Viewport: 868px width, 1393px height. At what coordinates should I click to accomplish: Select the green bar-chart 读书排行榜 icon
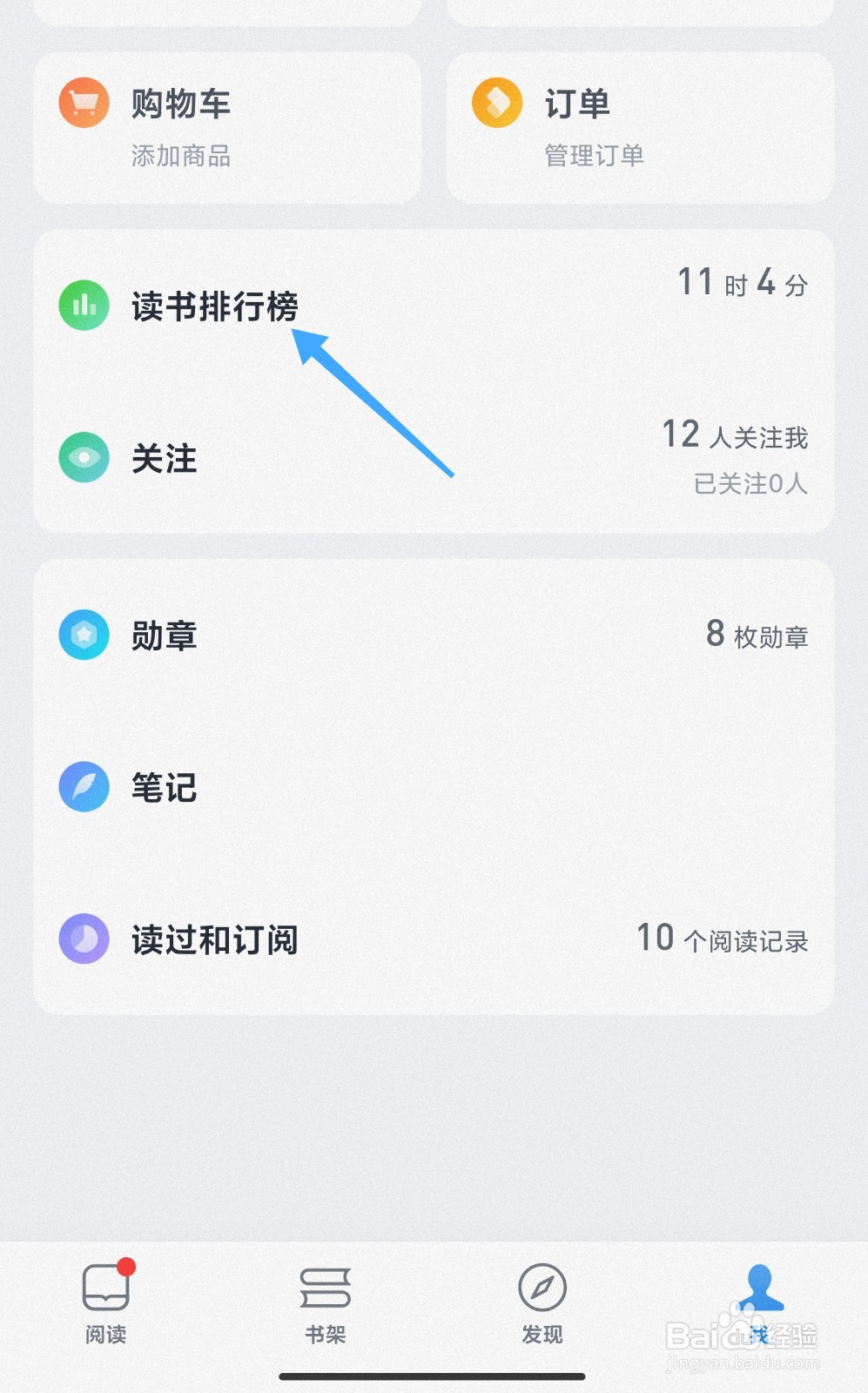tap(83, 305)
